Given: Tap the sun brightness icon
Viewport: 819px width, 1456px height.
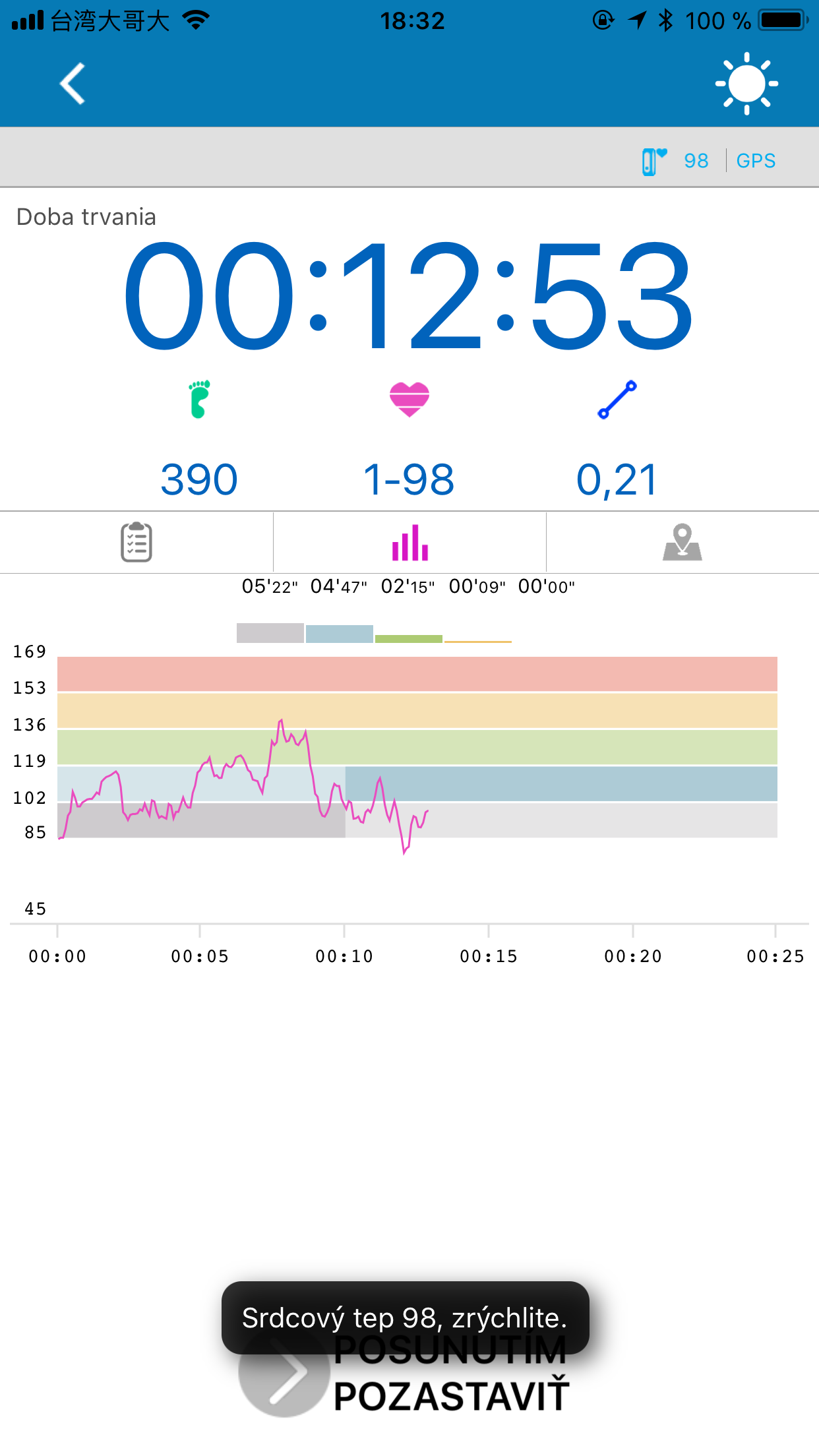Looking at the screenshot, I should (746, 84).
